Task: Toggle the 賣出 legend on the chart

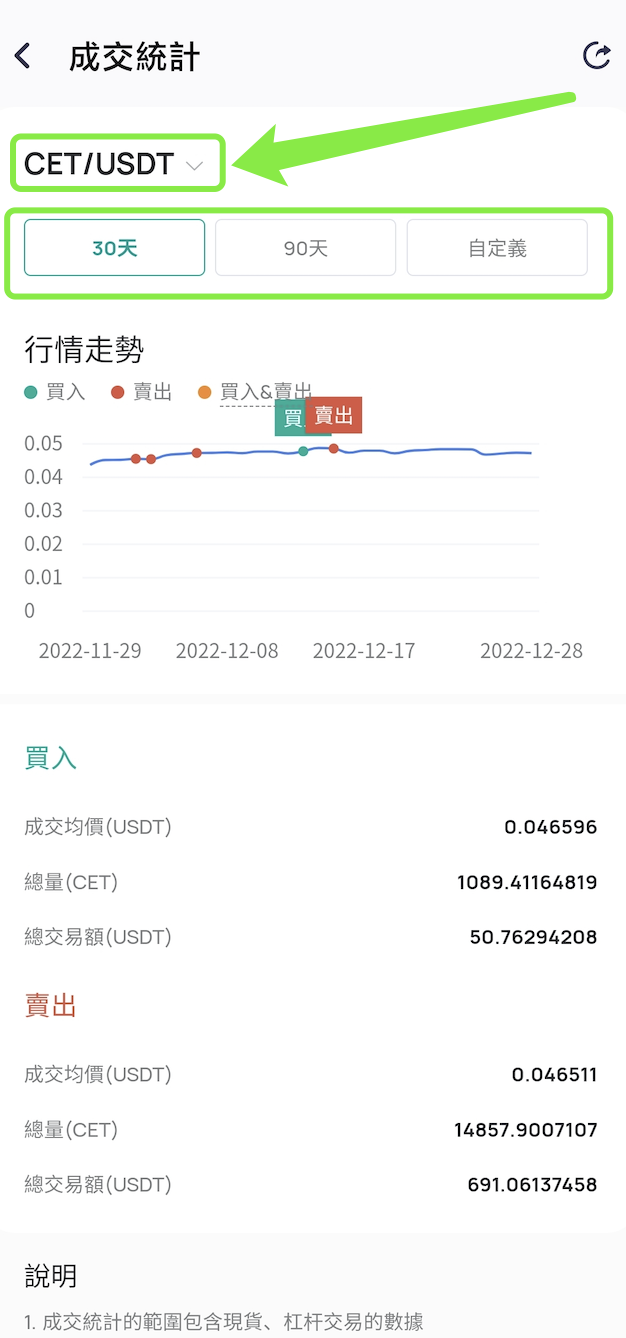Action: (142, 393)
